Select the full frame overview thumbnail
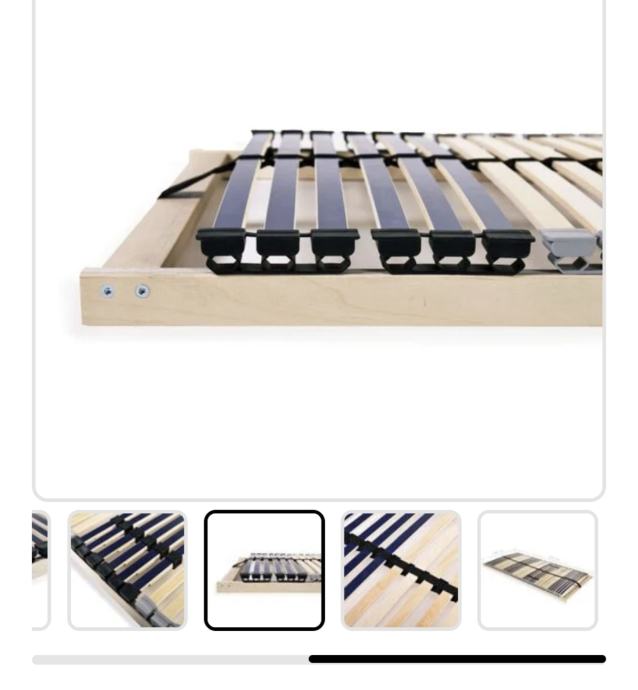This screenshot has width=638, height=690. (537, 570)
